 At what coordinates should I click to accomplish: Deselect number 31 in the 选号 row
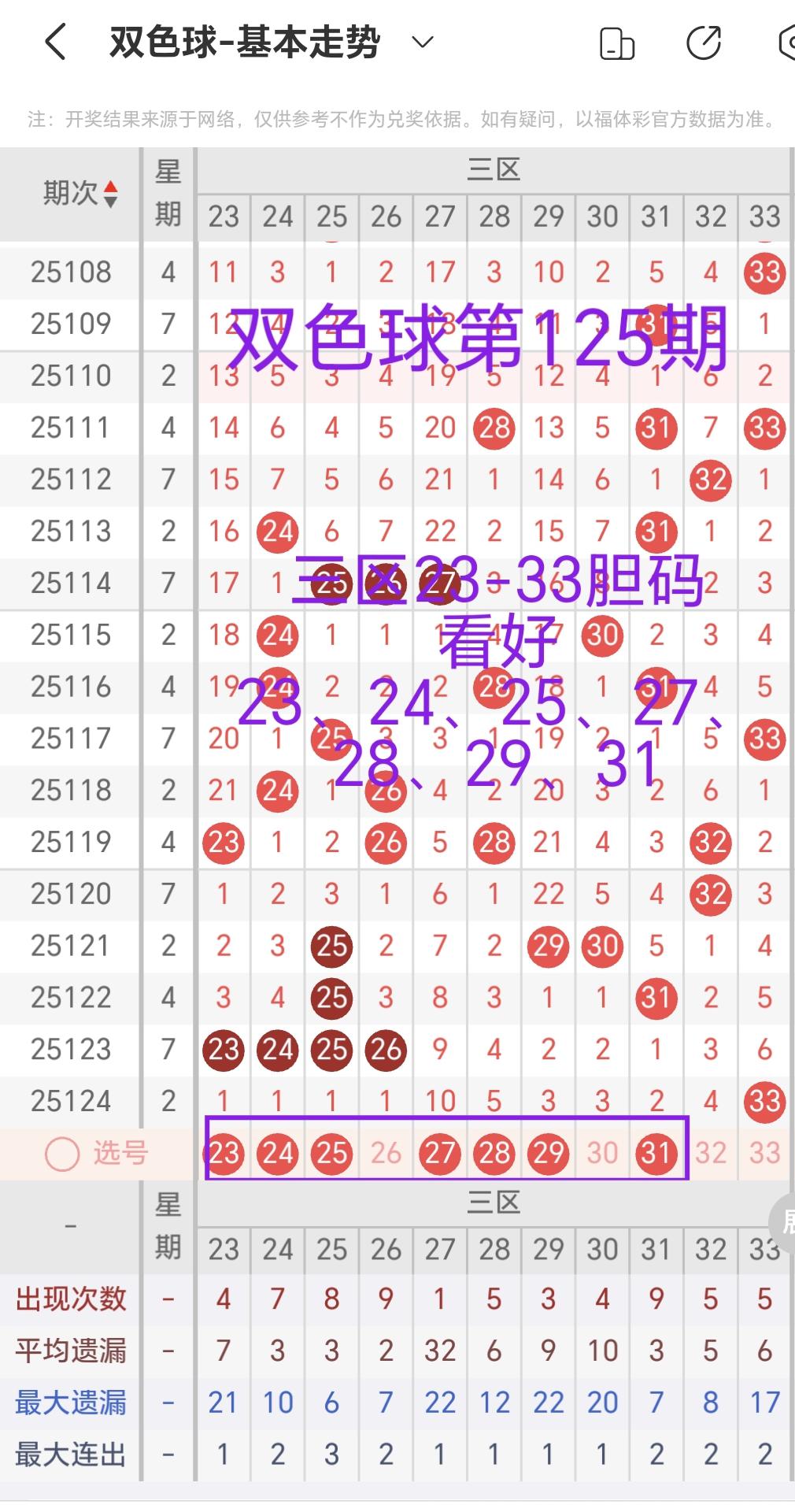pos(656,1154)
